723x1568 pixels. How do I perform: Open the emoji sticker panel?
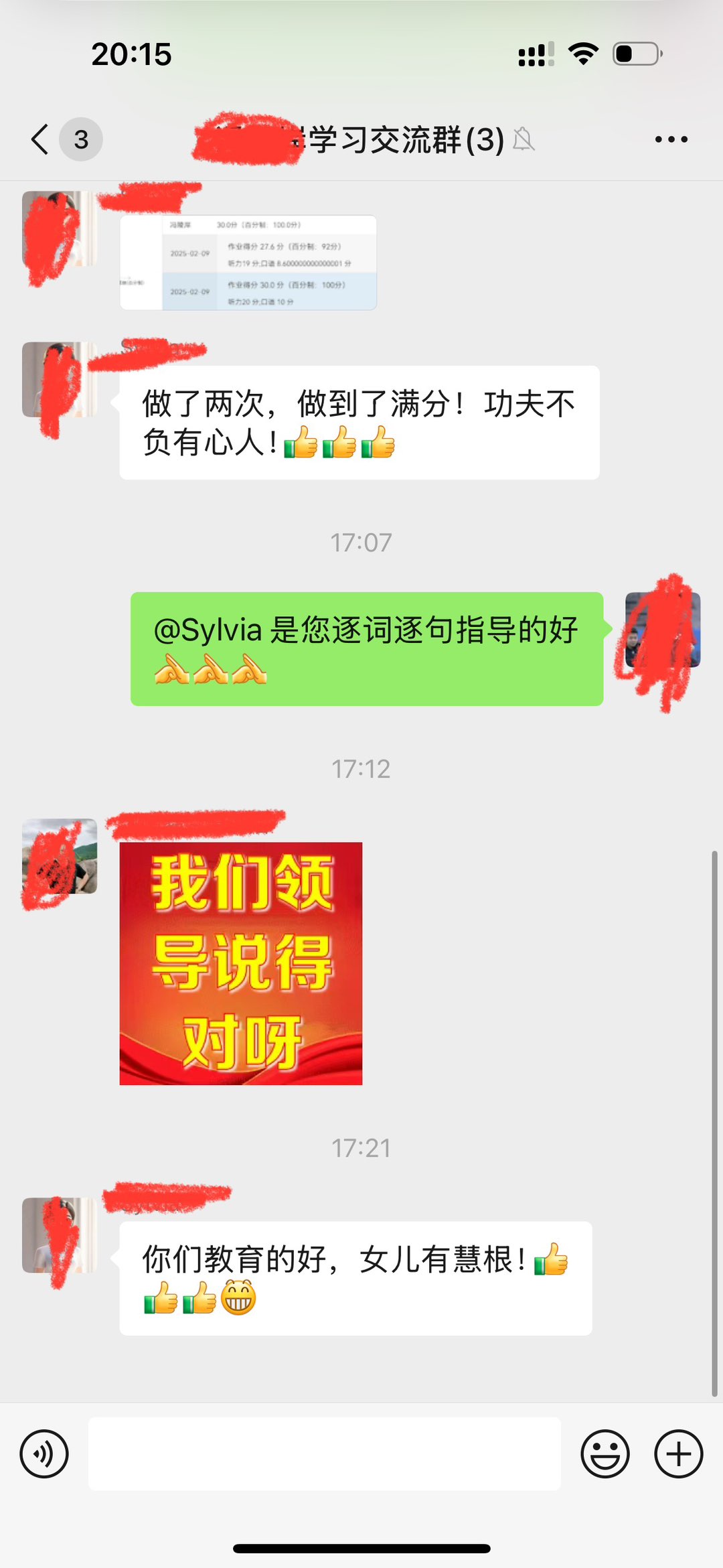[605, 1454]
